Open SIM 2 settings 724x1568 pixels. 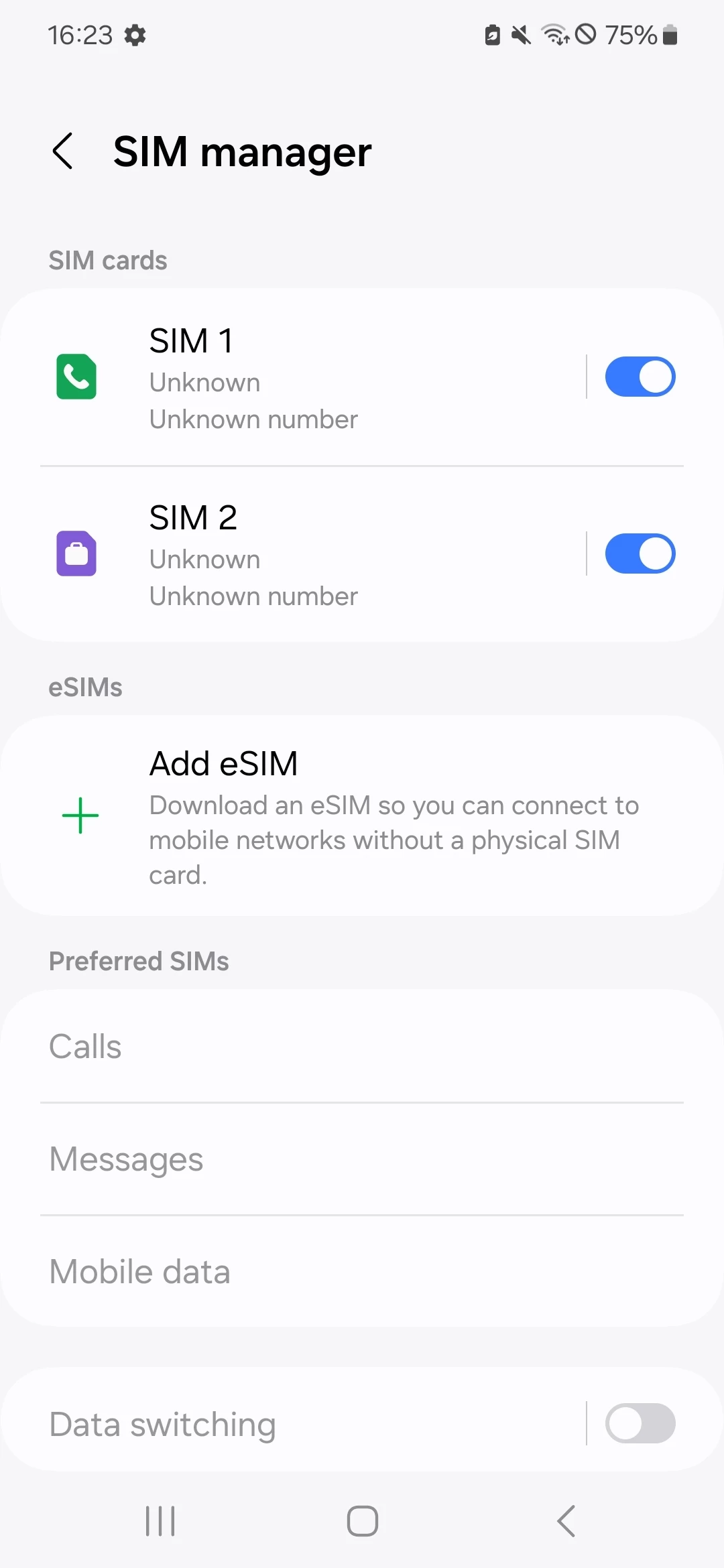(295, 554)
